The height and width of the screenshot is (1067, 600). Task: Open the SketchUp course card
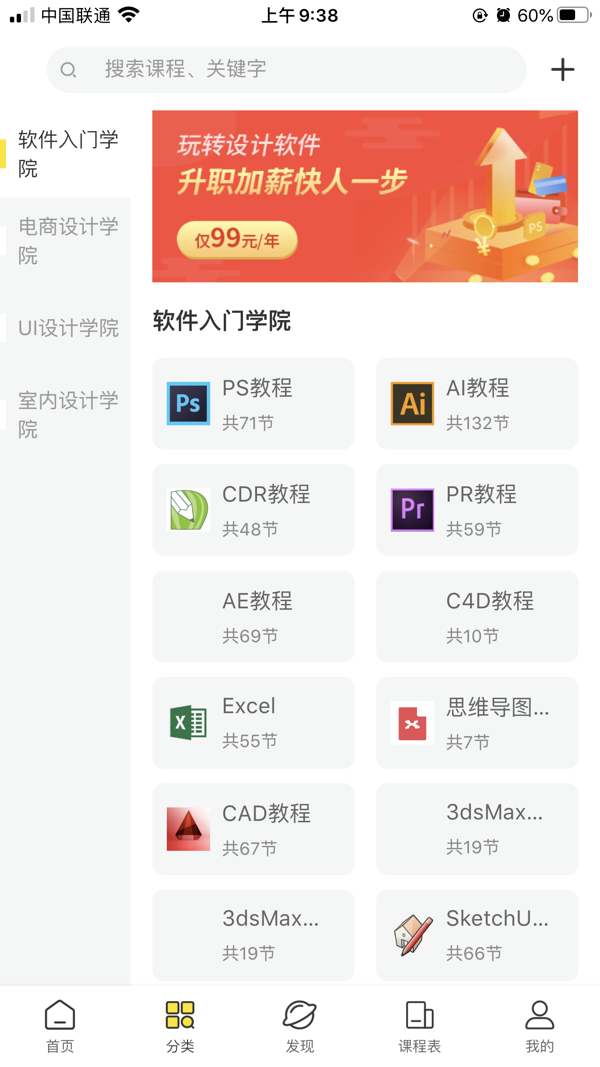pyautogui.click(x=477, y=935)
